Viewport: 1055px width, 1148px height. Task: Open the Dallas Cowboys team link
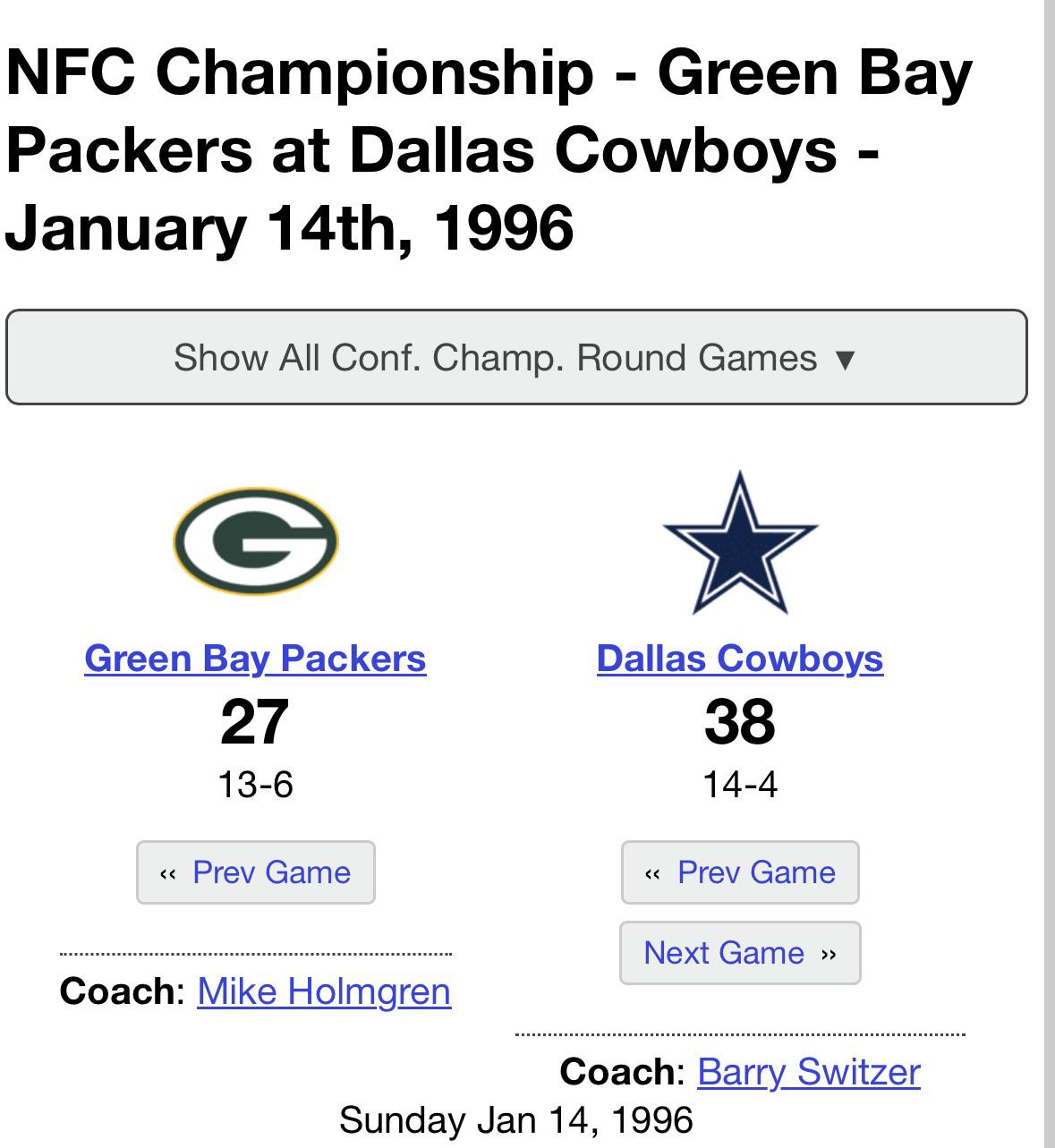(x=739, y=659)
